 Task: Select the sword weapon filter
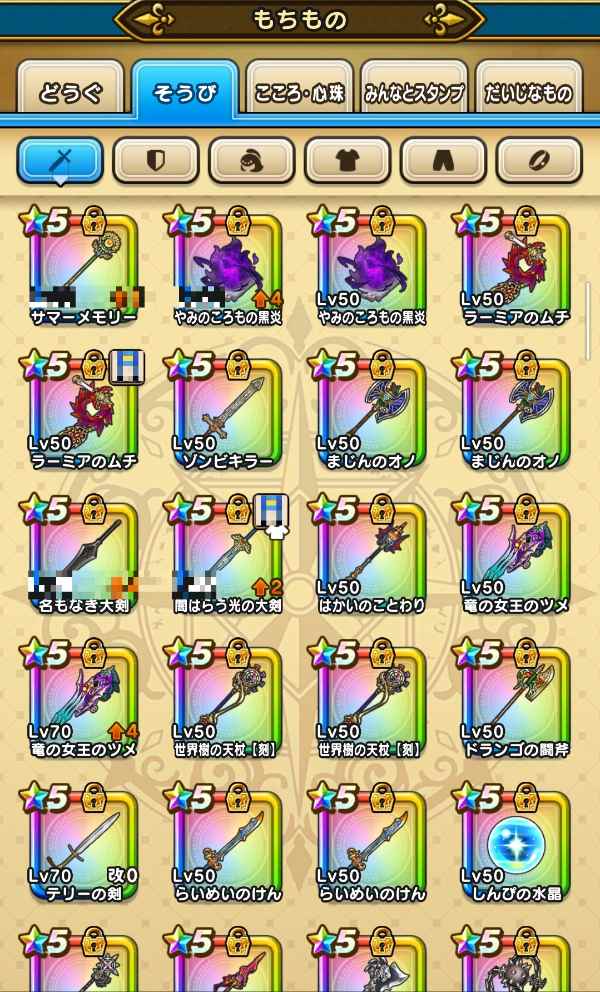click(x=60, y=160)
